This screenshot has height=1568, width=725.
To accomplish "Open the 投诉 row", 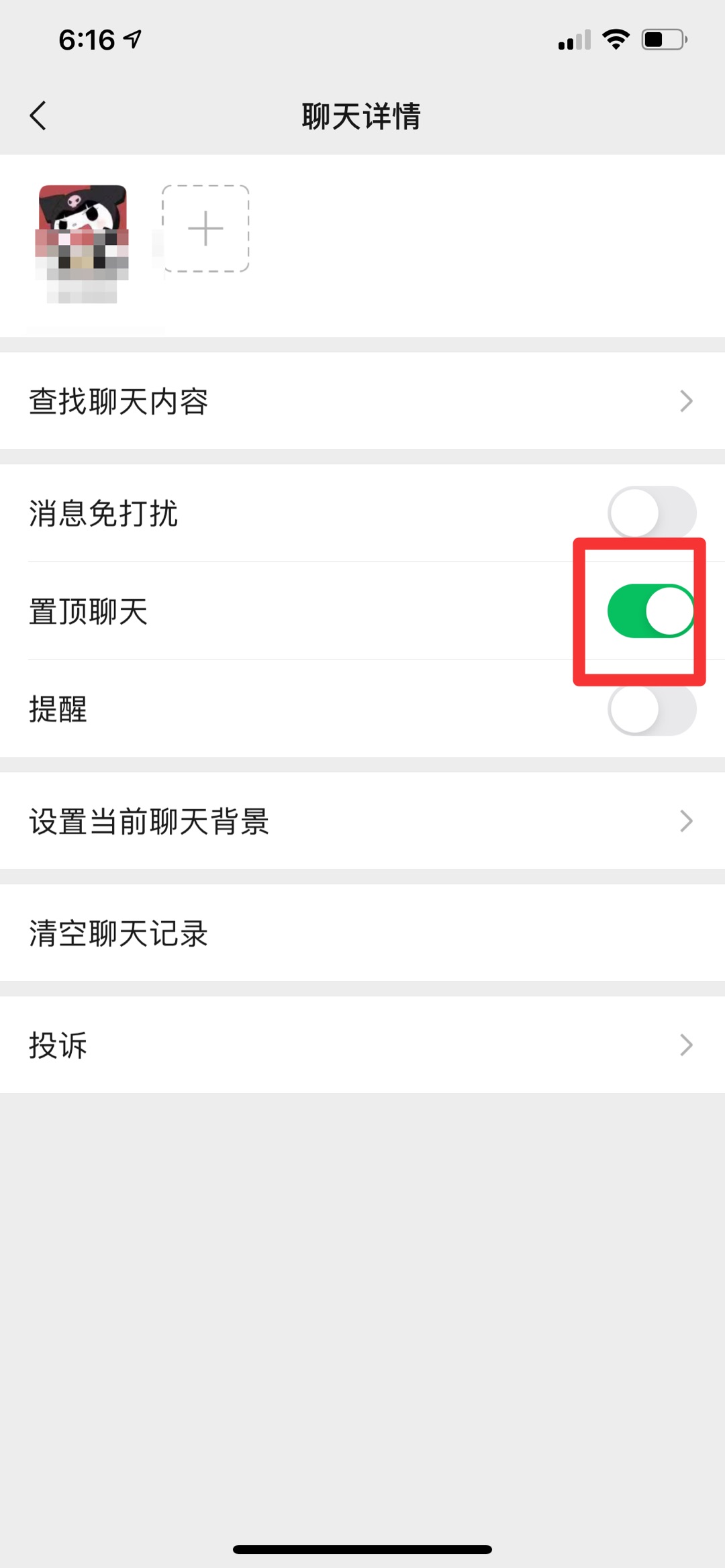I will tap(362, 1045).
